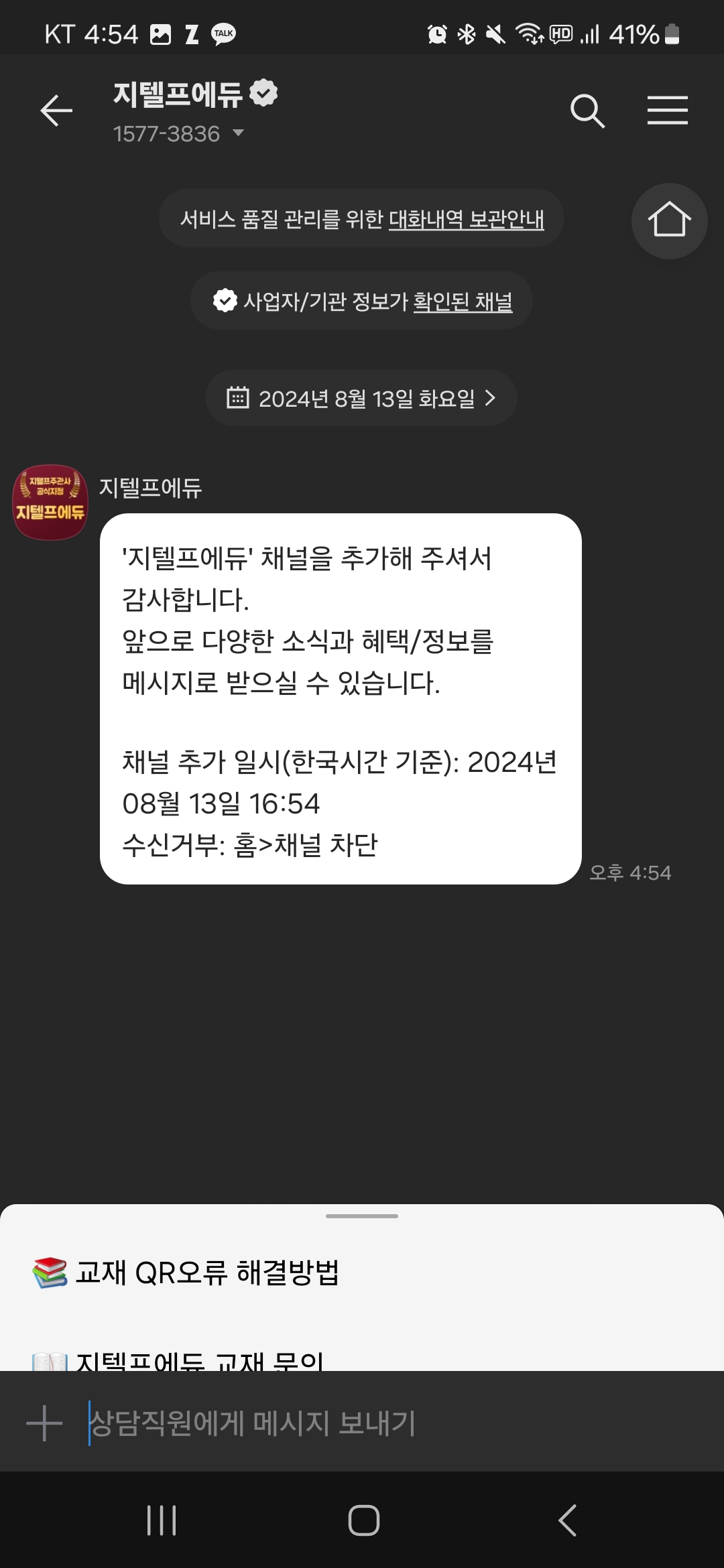Open the chat's hamburger menu

pos(667,111)
